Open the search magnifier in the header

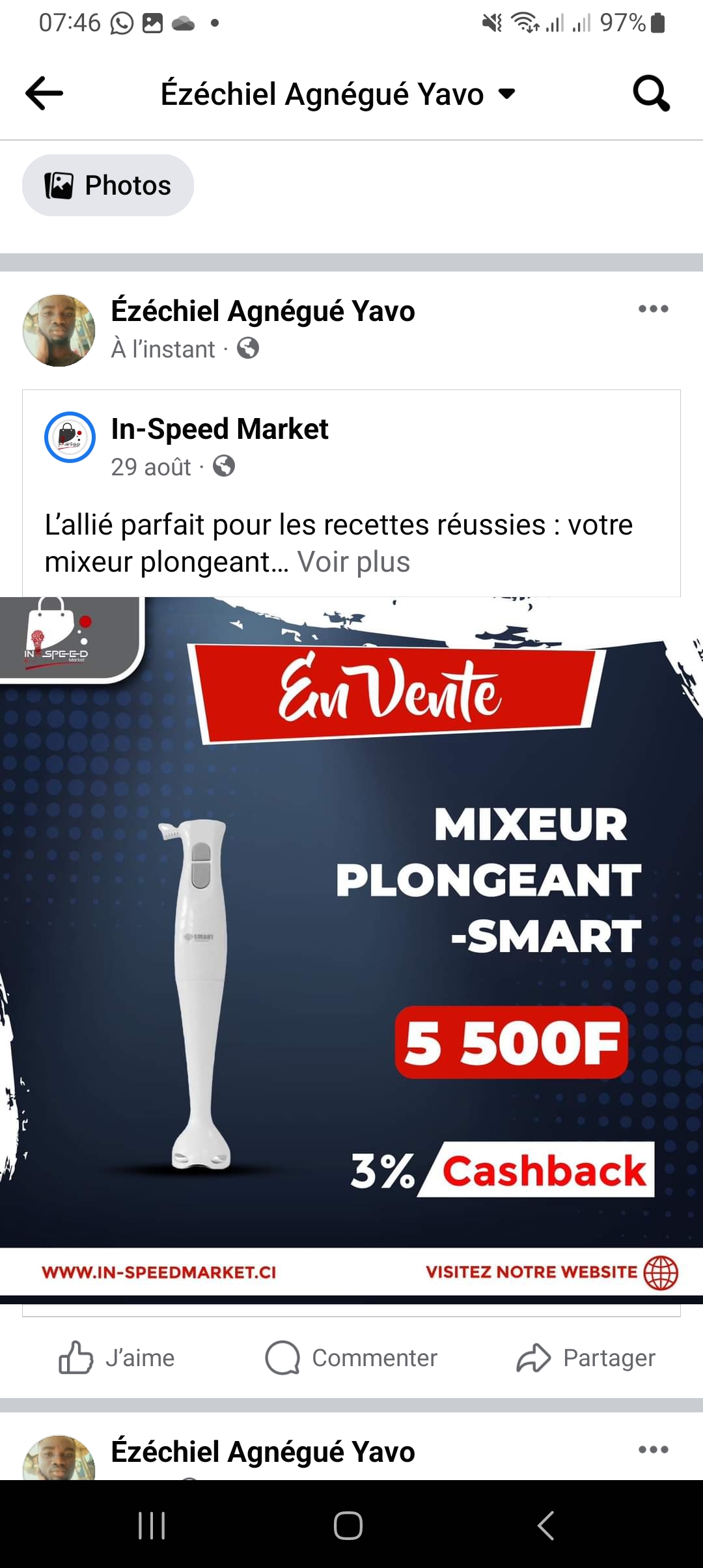[651, 94]
